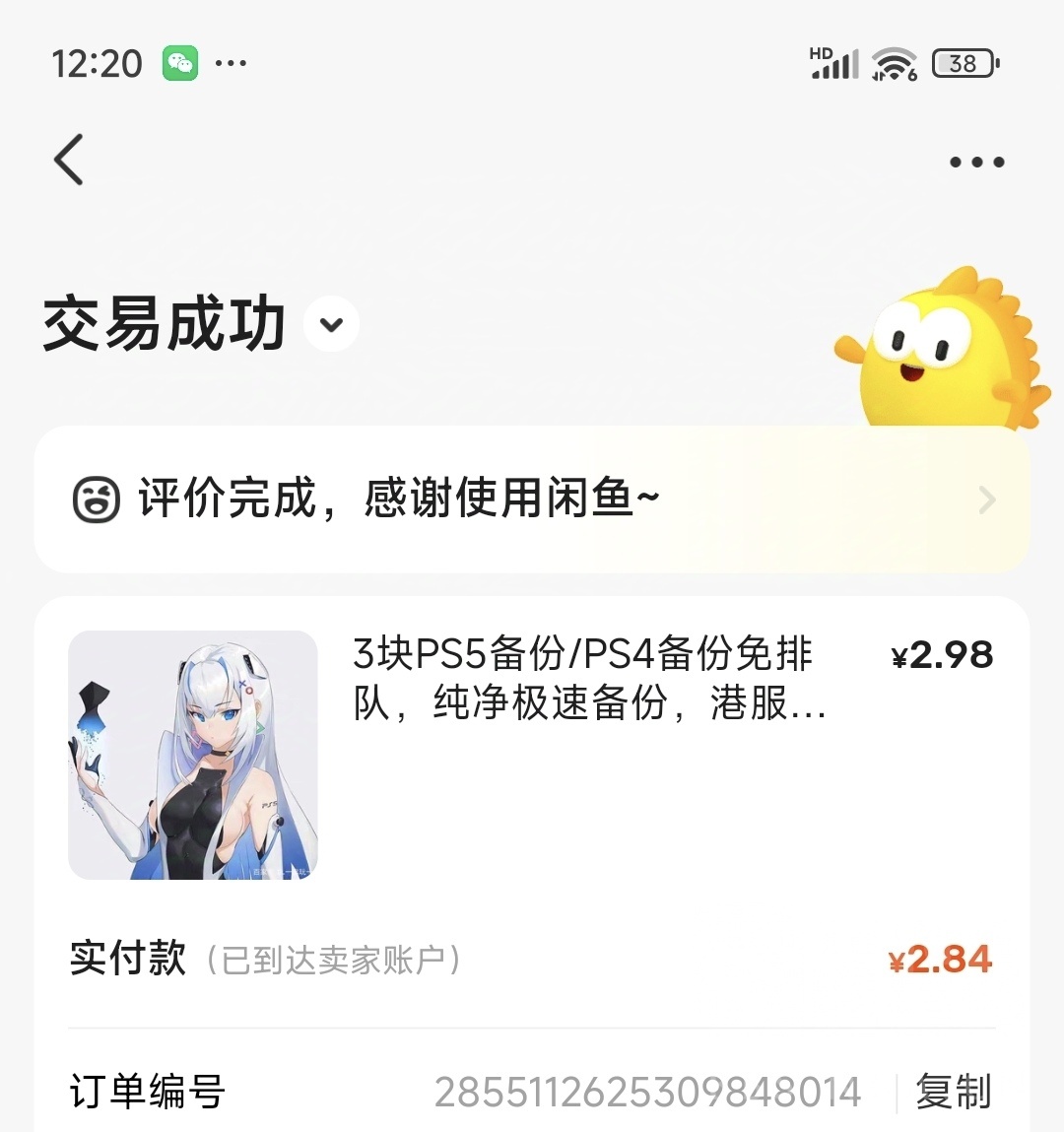Tap the yellow fish mascot
This screenshot has width=1064, height=1132.
941,355
